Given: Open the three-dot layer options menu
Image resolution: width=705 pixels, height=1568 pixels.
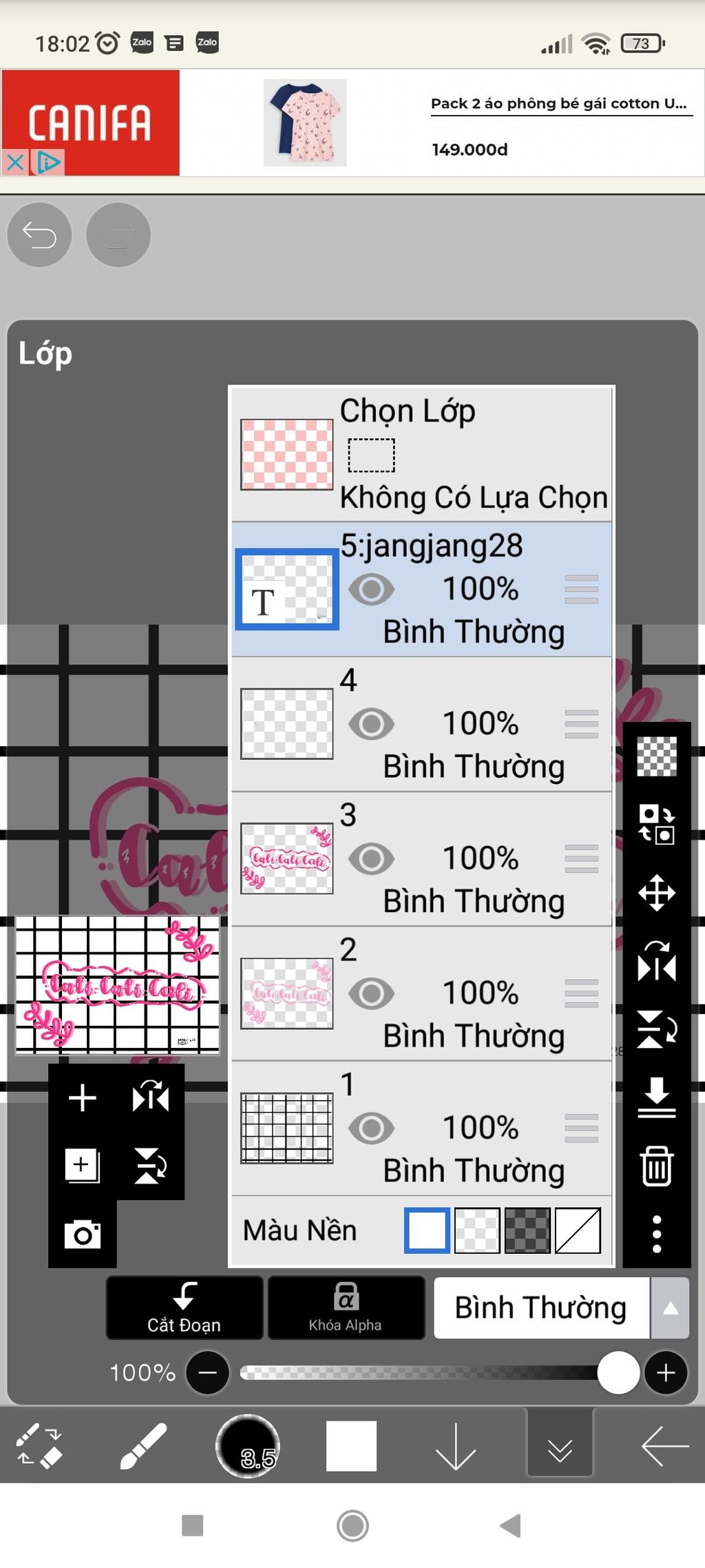Looking at the screenshot, I should coord(656,1234).
